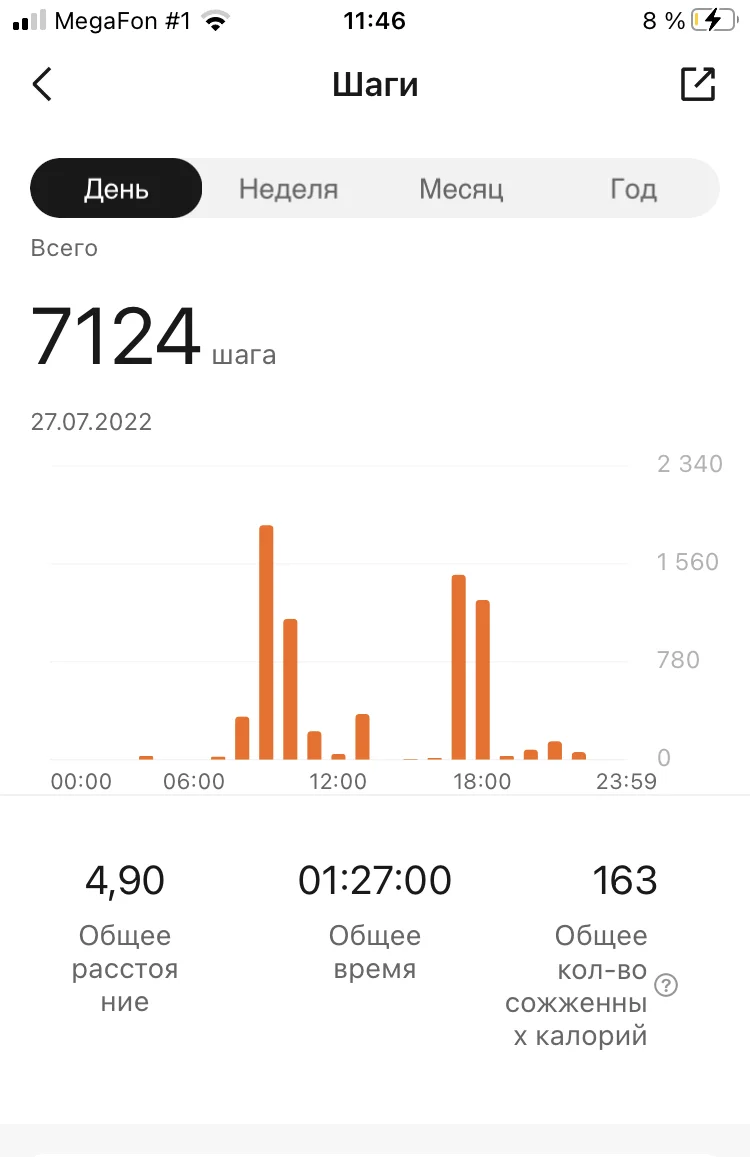The width and height of the screenshot is (750, 1157).
Task: Select the День tab
Action: [x=116, y=189]
